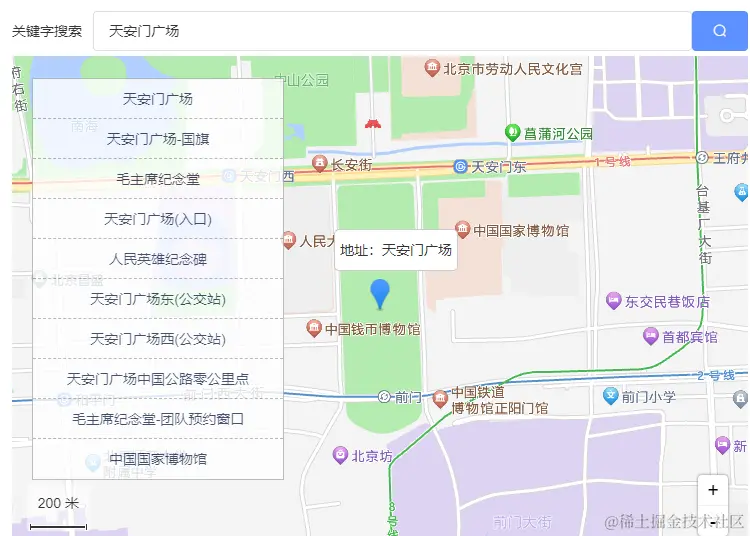The width and height of the screenshot is (750, 536).
Task: Select 中国国家博物馆 in the suggestion list
Action: (158, 459)
